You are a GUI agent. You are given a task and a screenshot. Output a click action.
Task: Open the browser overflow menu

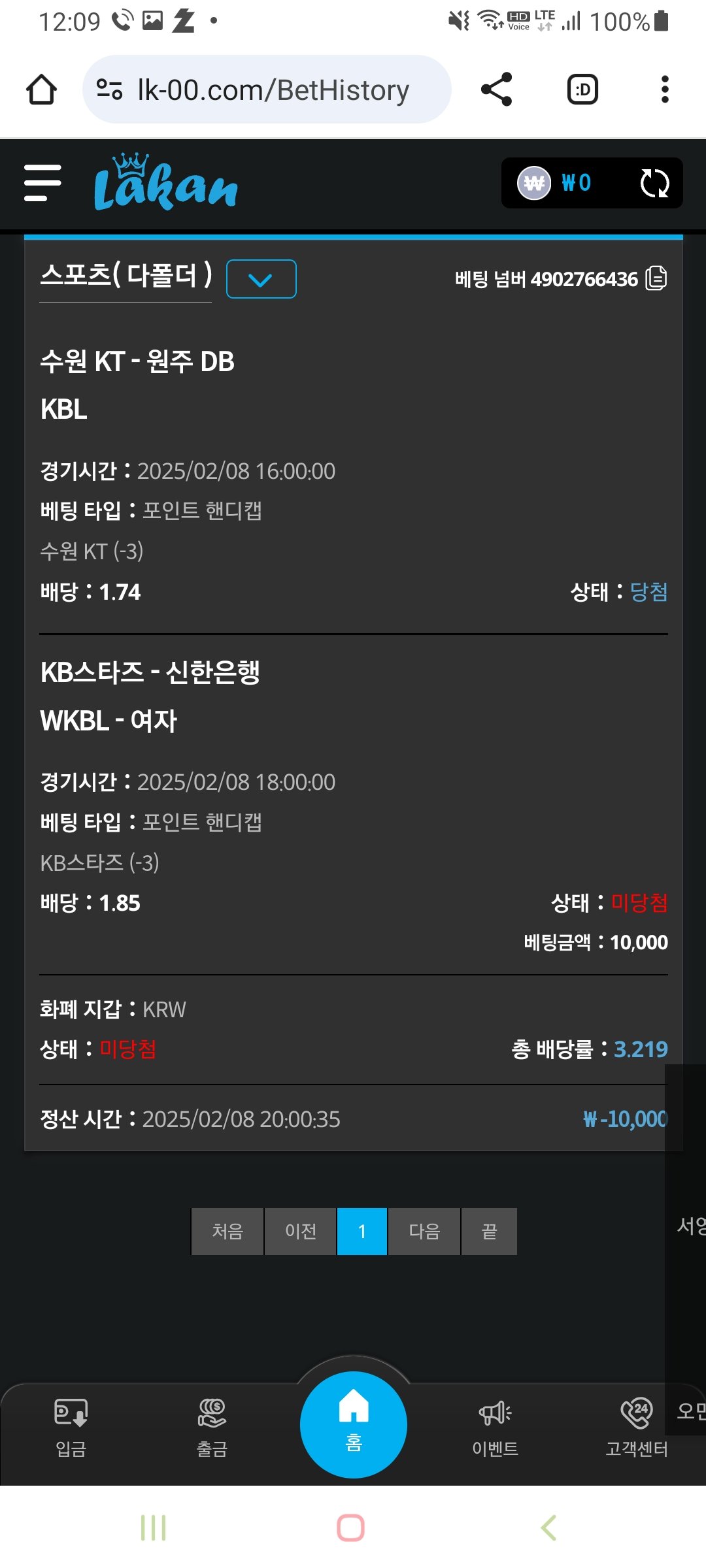pyautogui.click(x=665, y=90)
